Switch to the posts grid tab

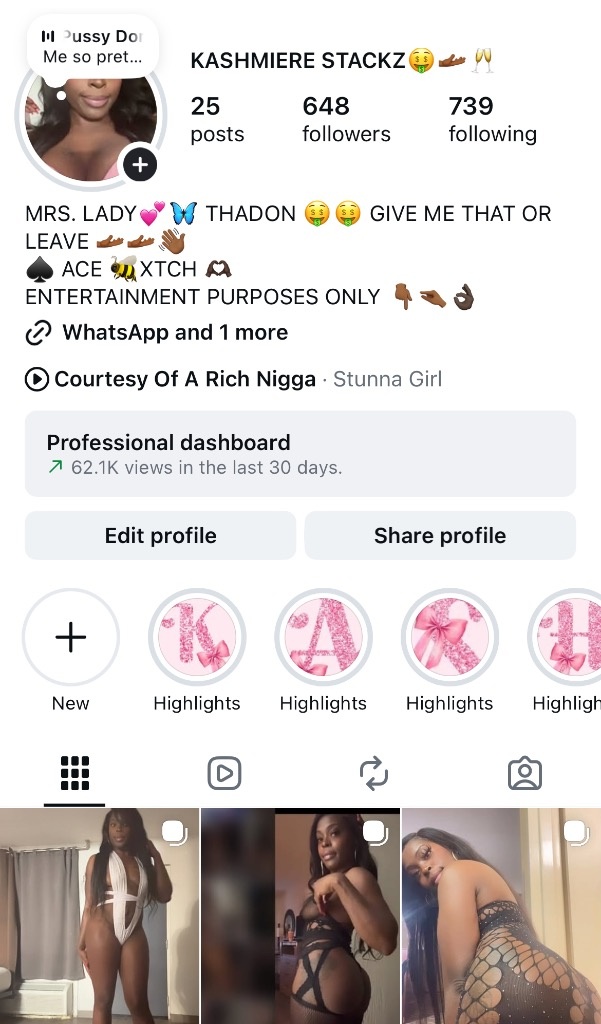[75, 773]
